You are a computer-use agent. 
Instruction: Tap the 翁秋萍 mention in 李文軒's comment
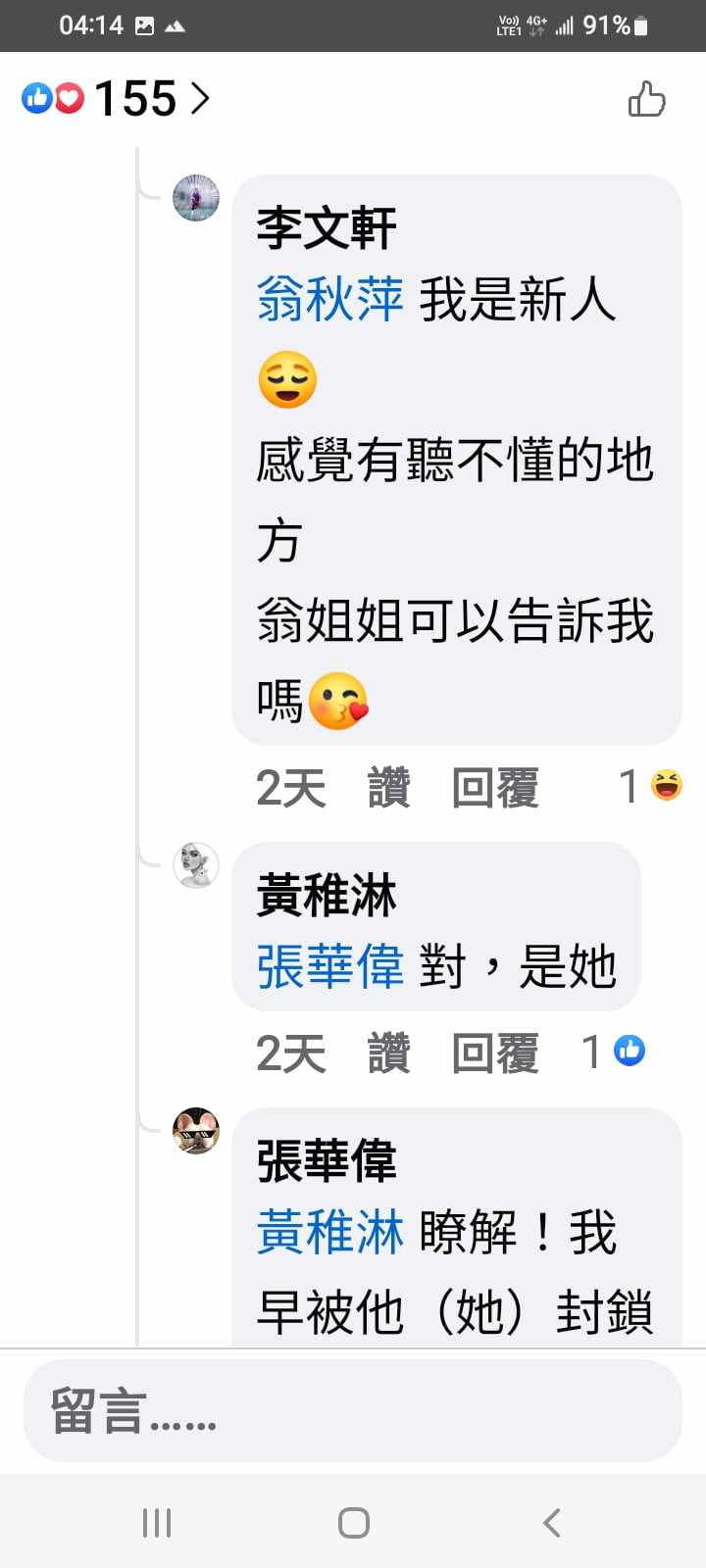coord(329,300)
